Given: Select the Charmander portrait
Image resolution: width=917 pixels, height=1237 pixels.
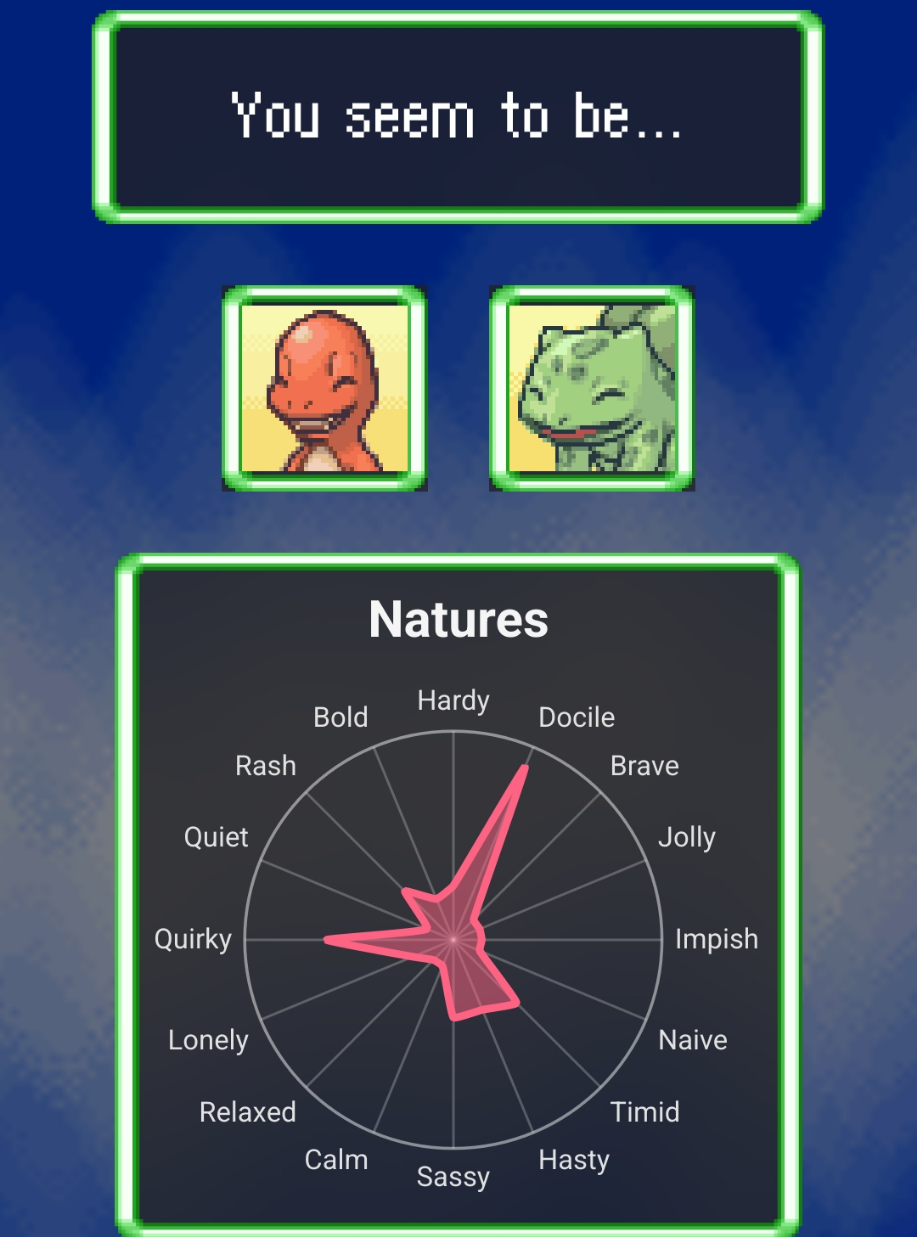Looking at the screenshot, I should tap(324, 389).
